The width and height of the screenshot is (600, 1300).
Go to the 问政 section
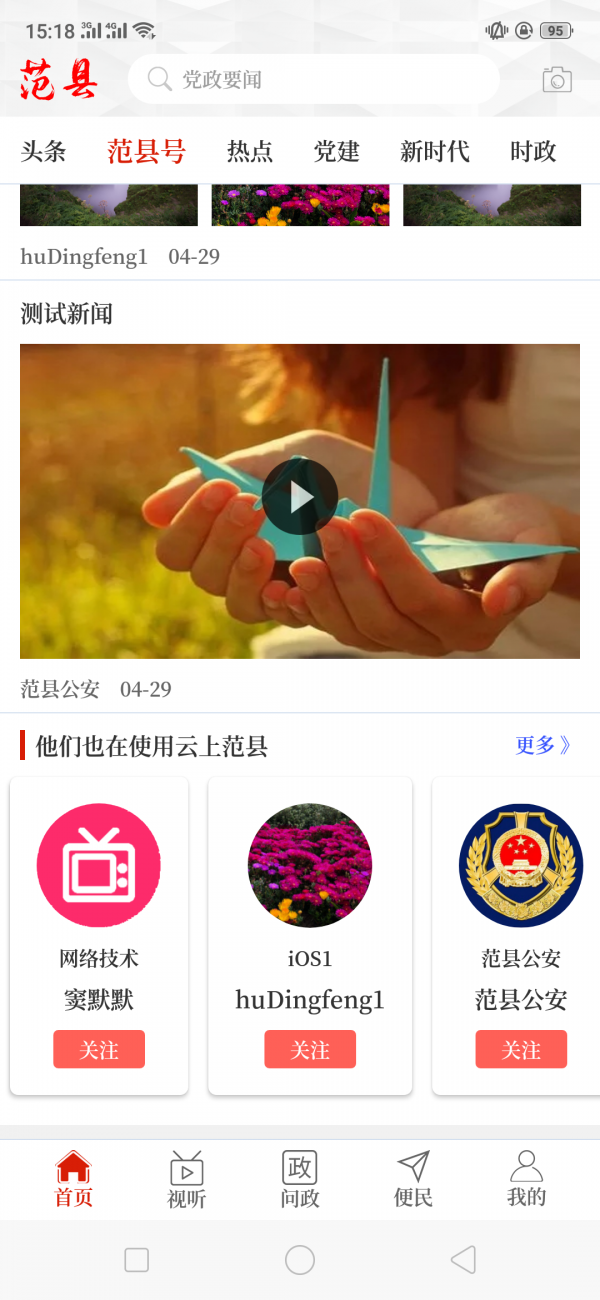(300, 1180)
